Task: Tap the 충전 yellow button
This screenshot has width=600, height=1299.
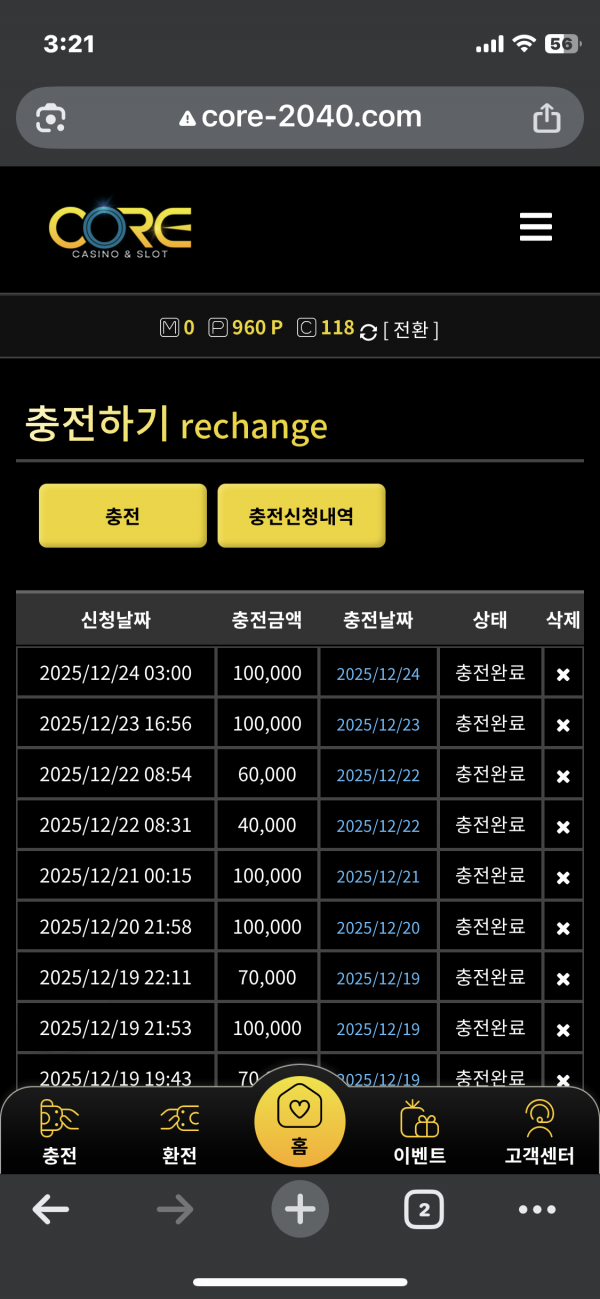Action: (123, 516)
